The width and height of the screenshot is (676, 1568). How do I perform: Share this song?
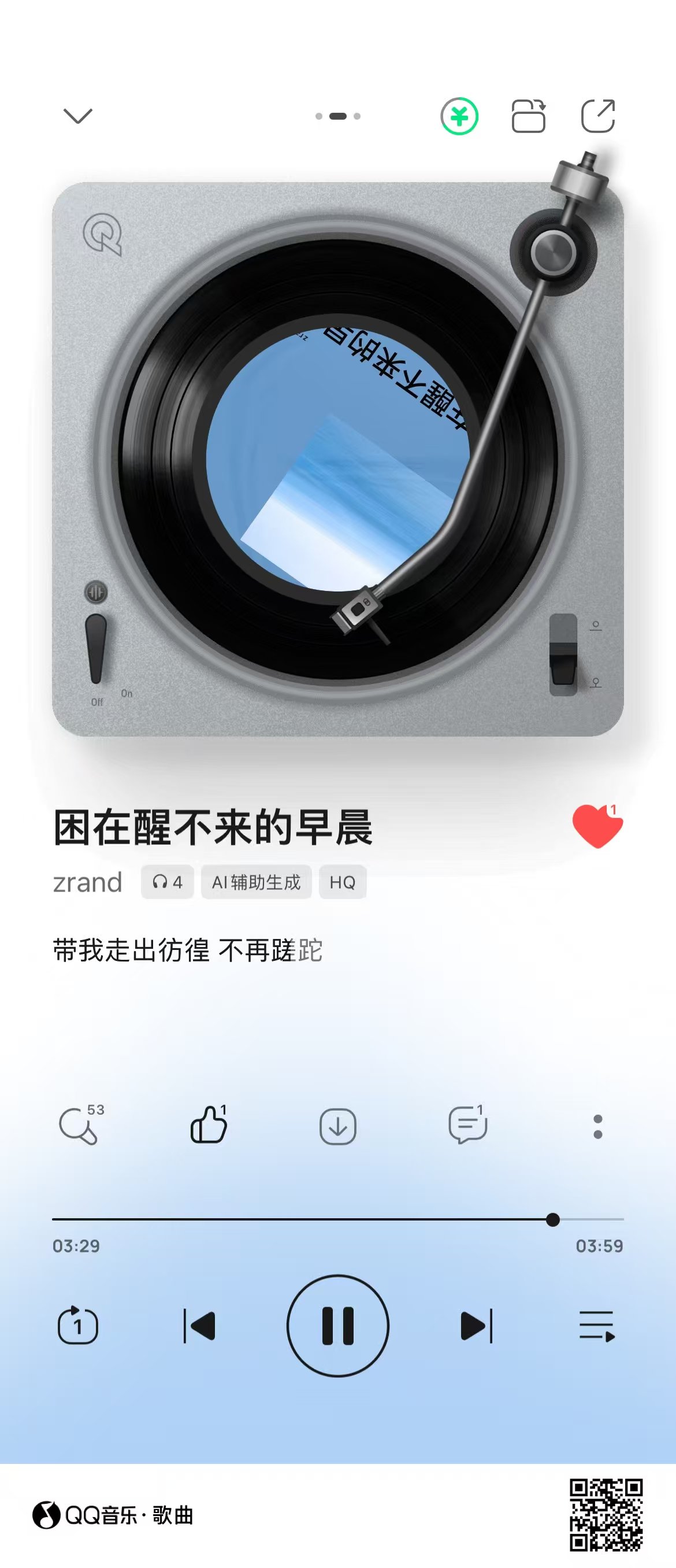click(598, 116)
